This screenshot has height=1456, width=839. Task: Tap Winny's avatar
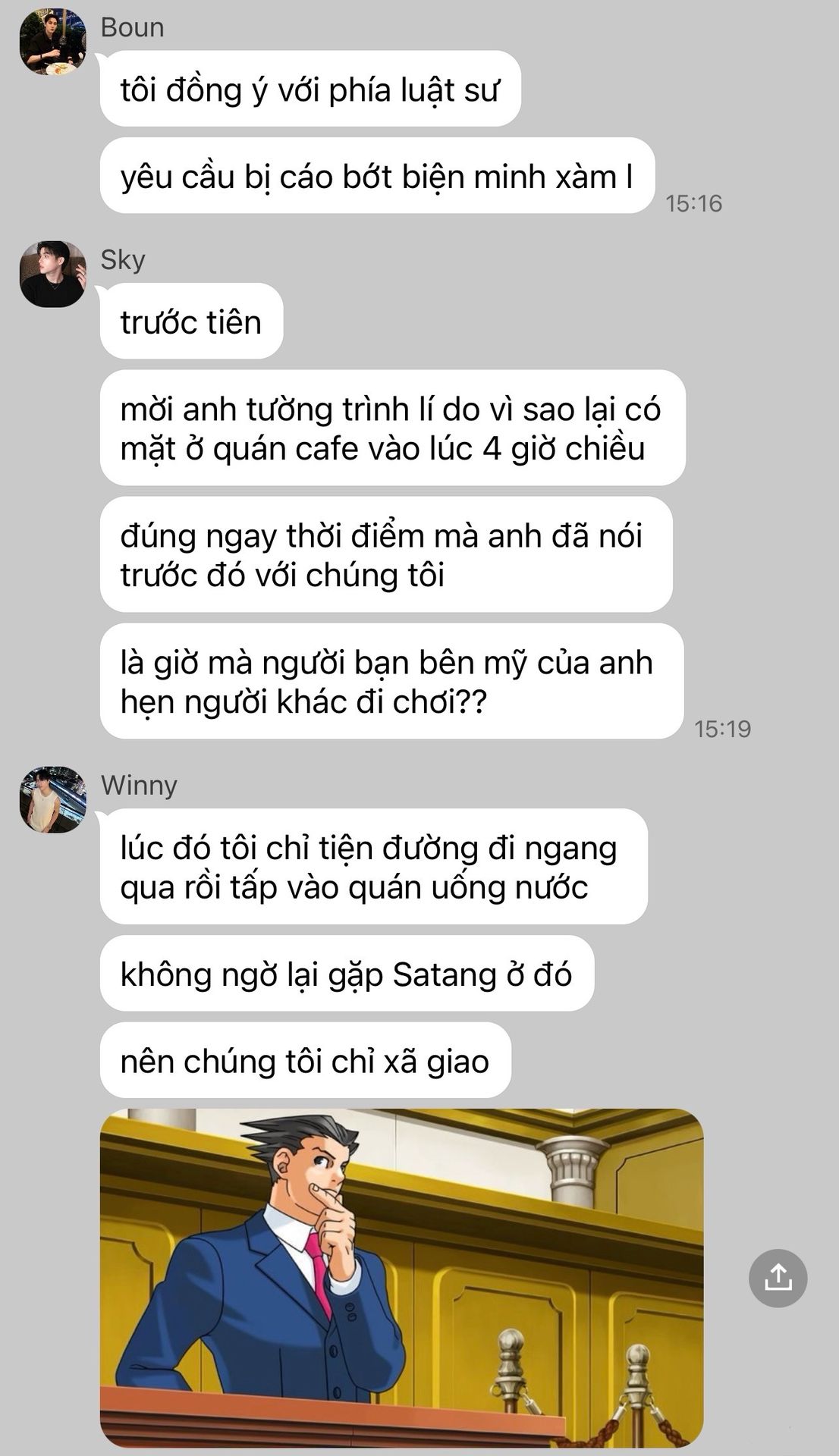coord(52,799)
